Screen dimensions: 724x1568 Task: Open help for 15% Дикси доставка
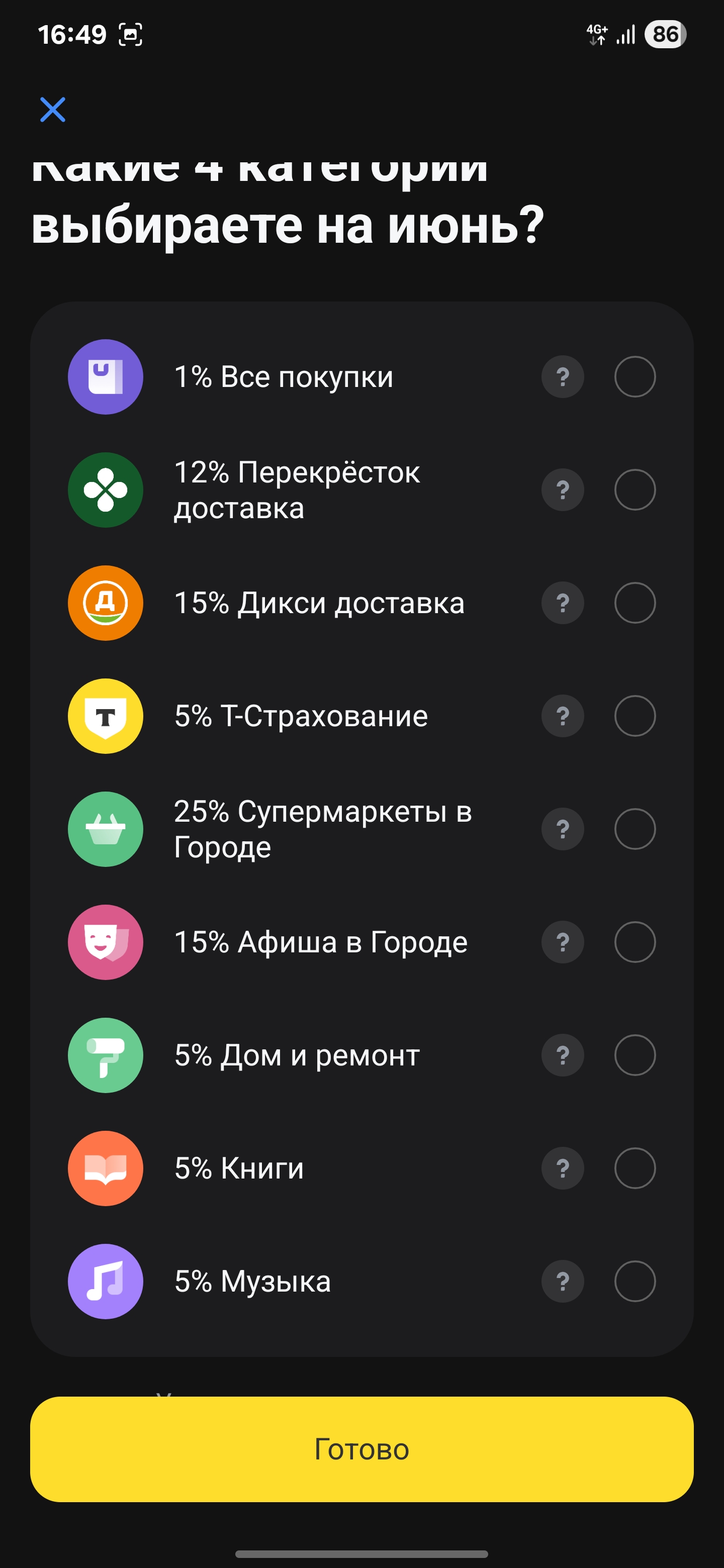click(x=563, y=603)
